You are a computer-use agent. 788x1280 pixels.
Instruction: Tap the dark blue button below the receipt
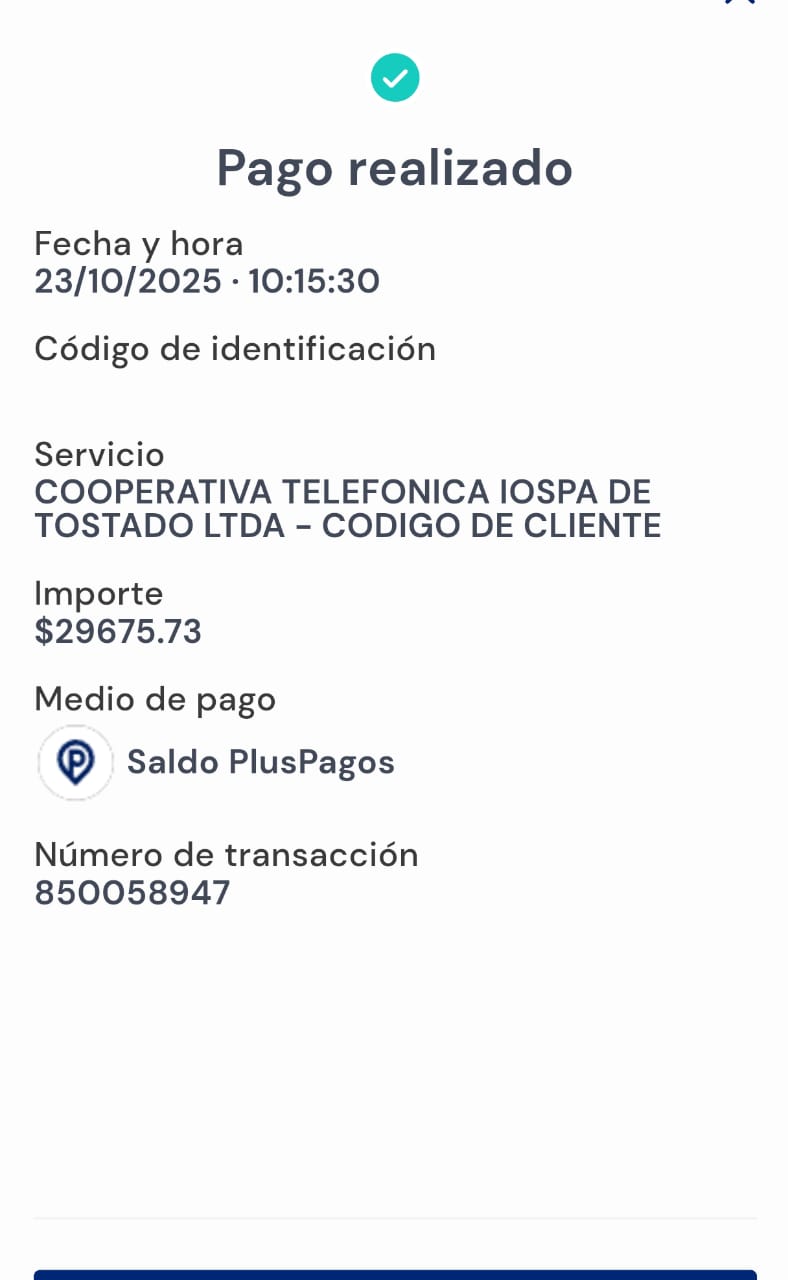[395, 1274]
